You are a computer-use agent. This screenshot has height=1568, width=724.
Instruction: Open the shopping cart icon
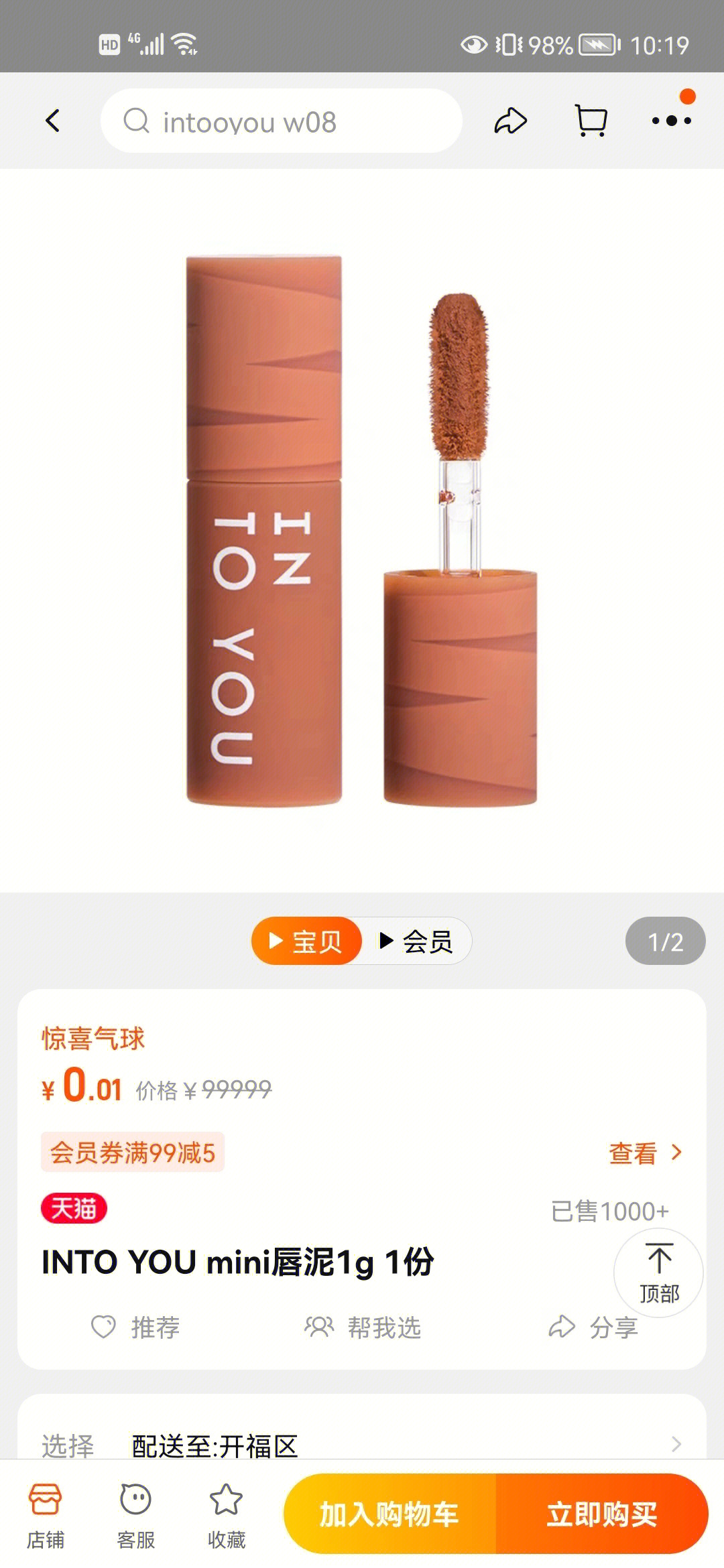coord(591,121)
